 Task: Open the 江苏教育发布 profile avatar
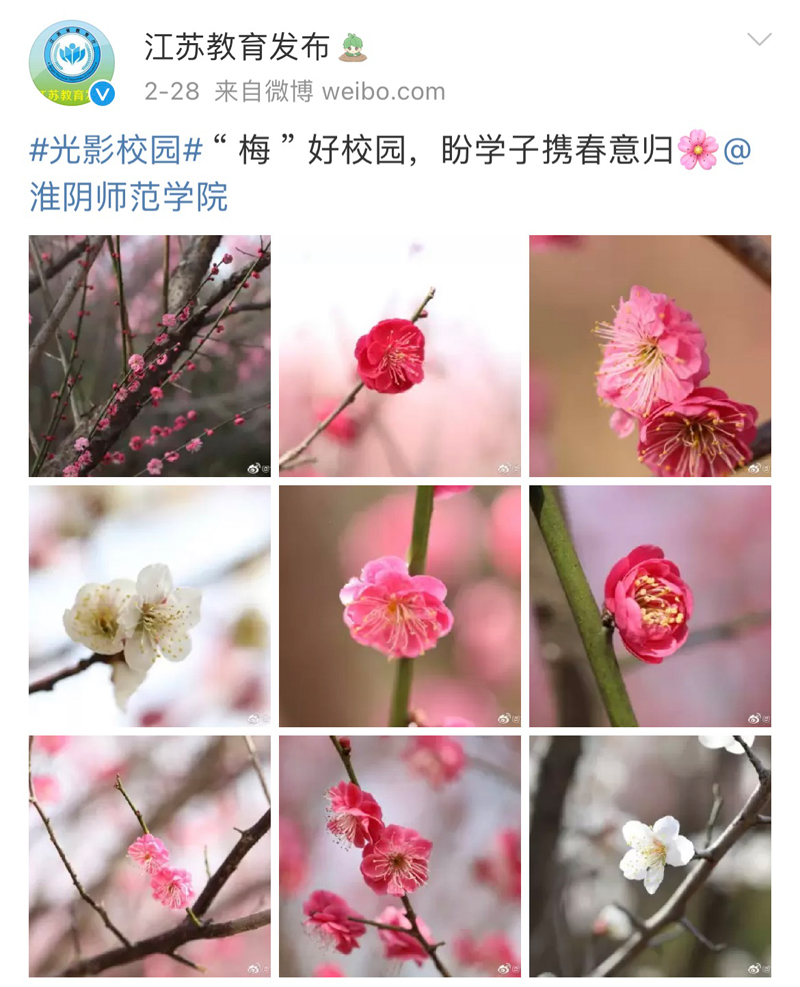(x=72, y=63)
